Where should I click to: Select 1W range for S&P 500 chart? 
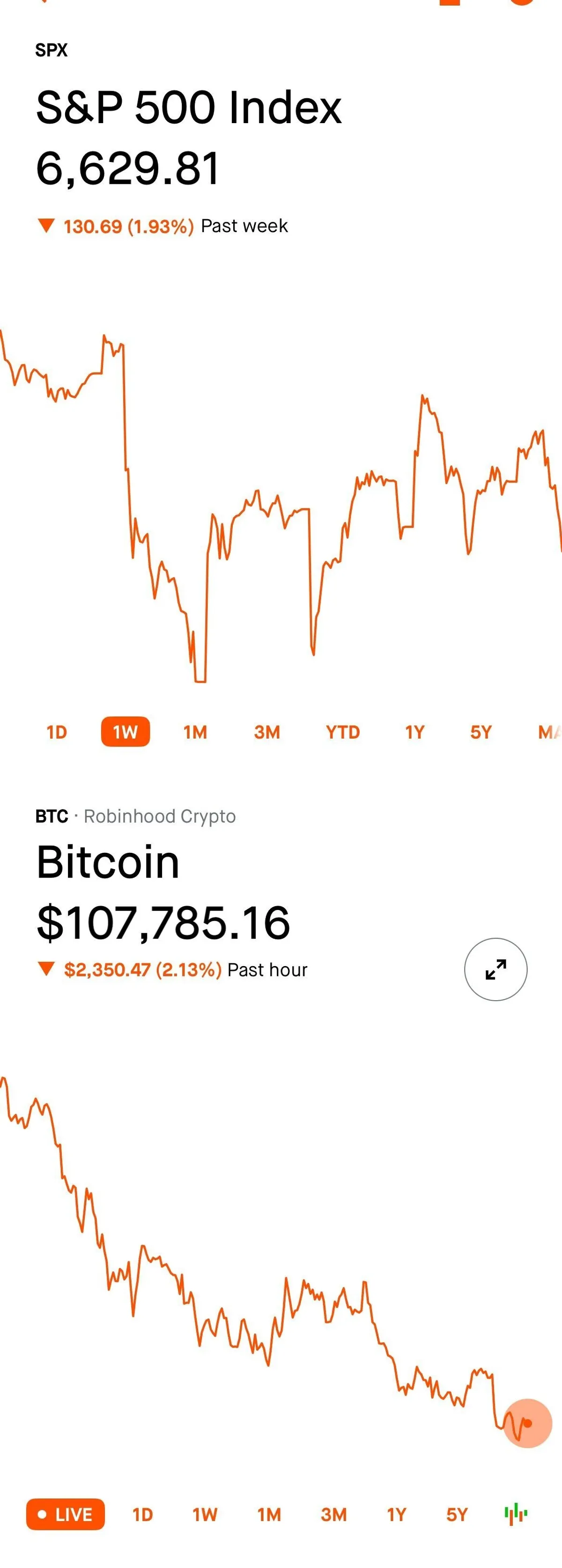(x=126, y=732)
